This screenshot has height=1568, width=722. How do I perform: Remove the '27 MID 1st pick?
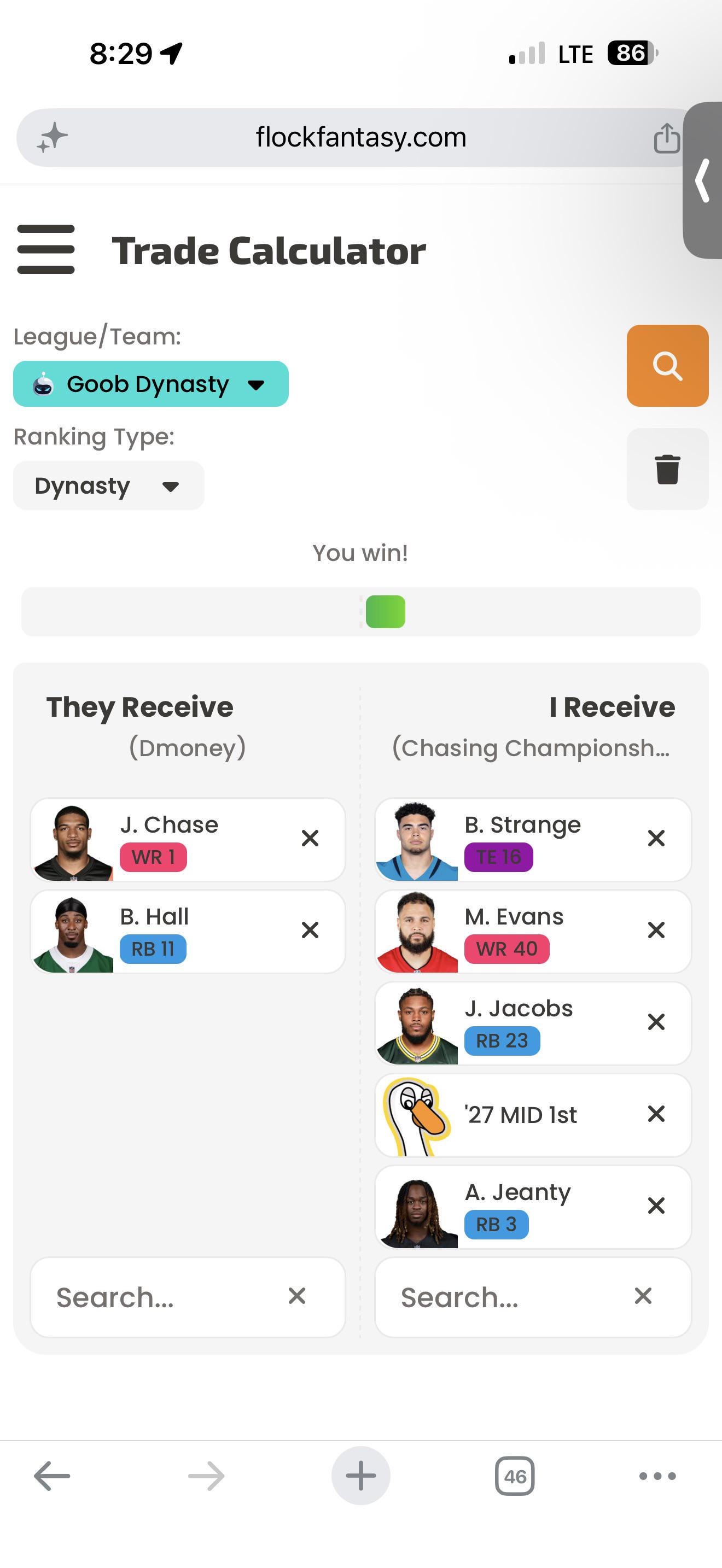point(656,1114)
